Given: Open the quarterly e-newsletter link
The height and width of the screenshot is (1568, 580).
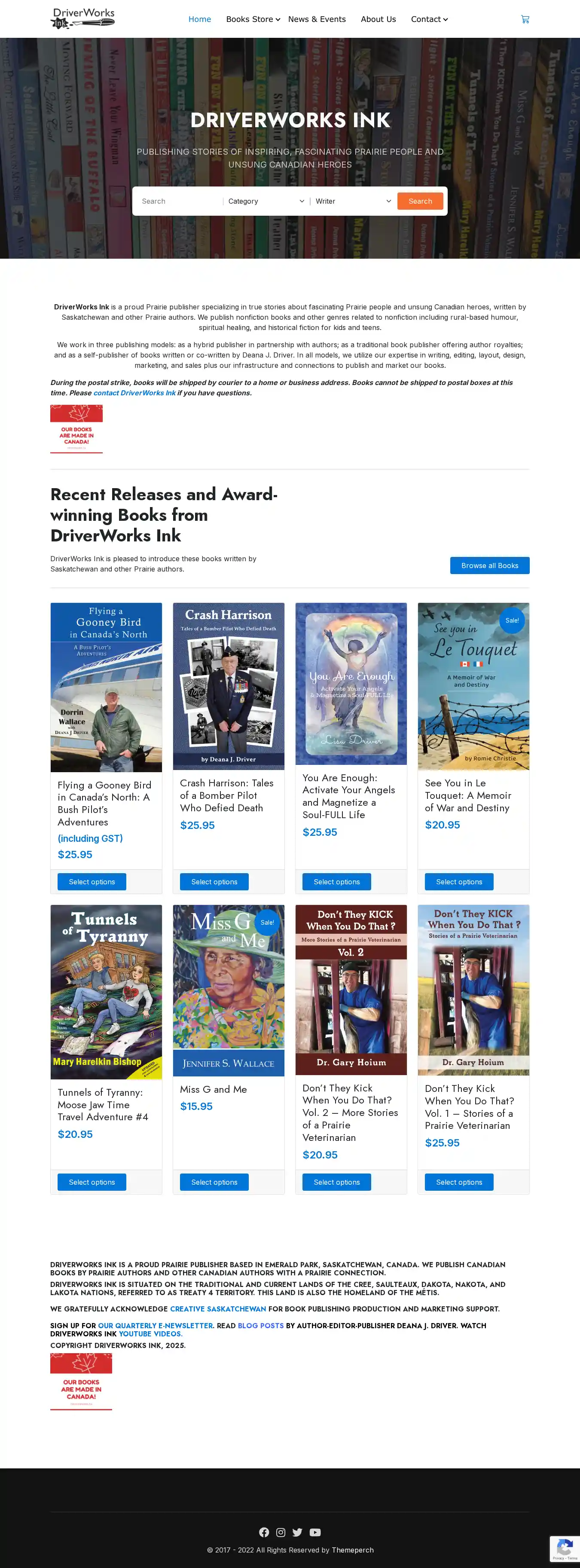Looking at the screenshot, I should (156, 1326).
